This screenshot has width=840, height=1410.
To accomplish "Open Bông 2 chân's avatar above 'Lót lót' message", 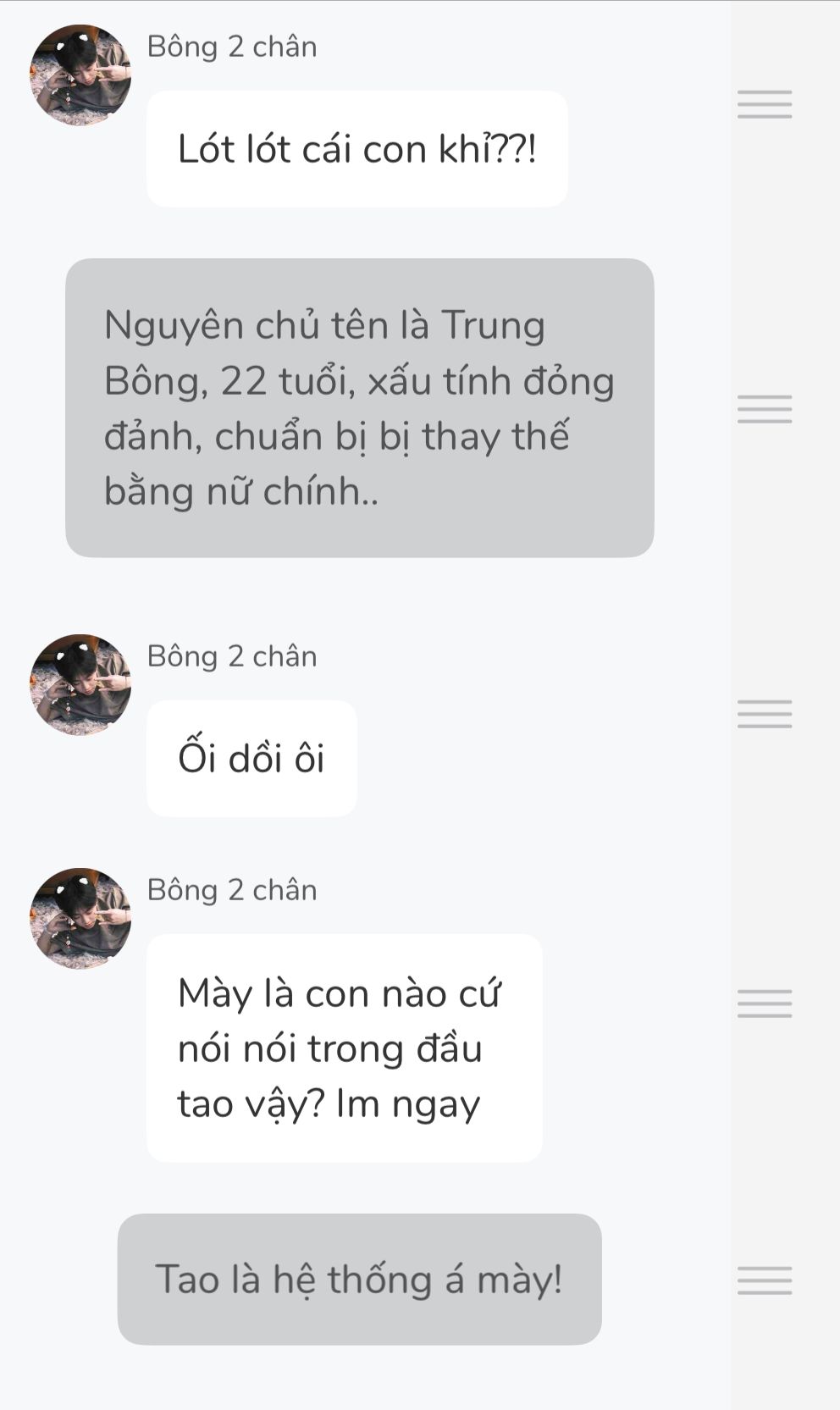I will pos(80,75).
